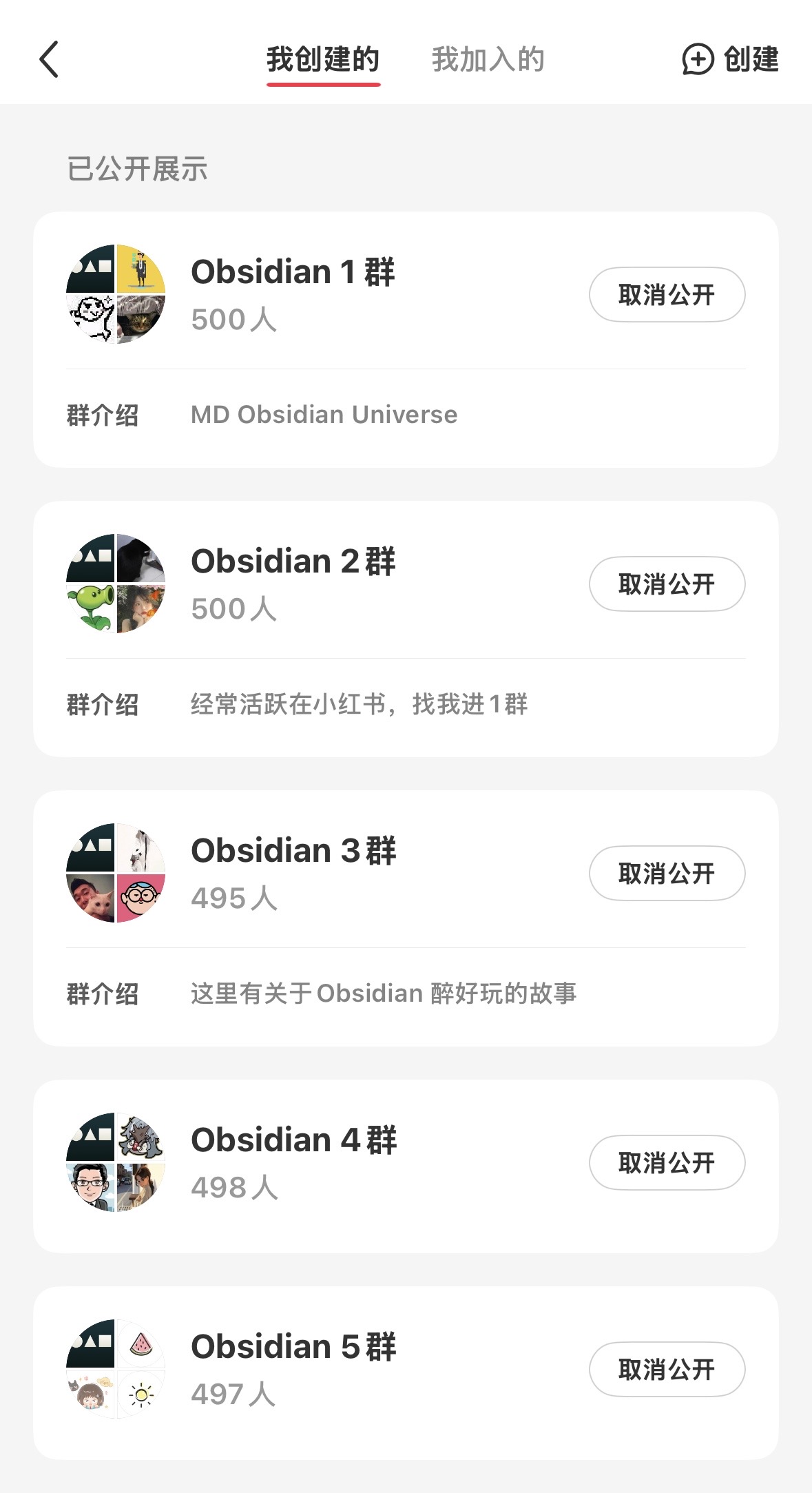This screenshot has height=1493, width=812.
Task: Tap 取消公开 for Obsidian 3 群
Action: pos(666,874)
